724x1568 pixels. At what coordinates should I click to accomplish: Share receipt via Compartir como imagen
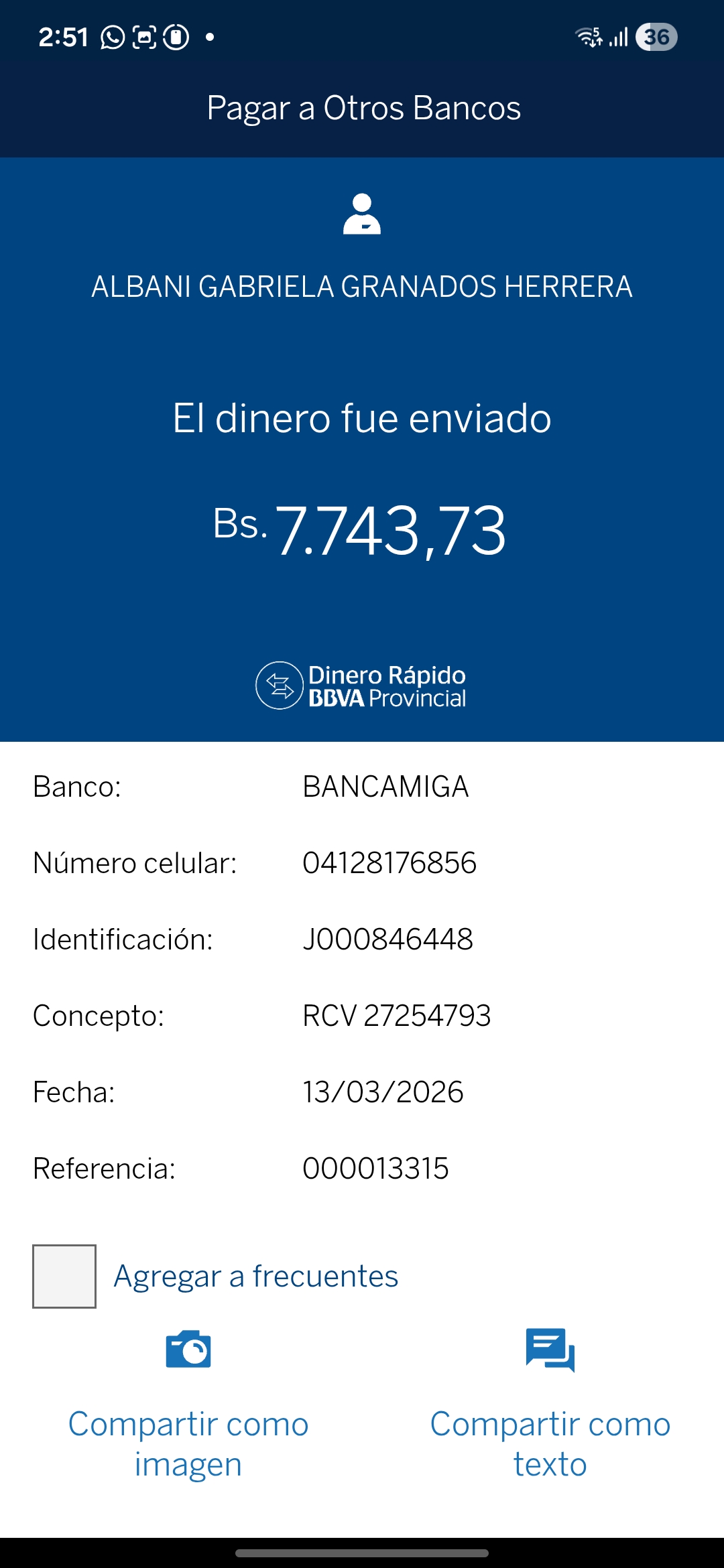click(x=188, y=1404)
